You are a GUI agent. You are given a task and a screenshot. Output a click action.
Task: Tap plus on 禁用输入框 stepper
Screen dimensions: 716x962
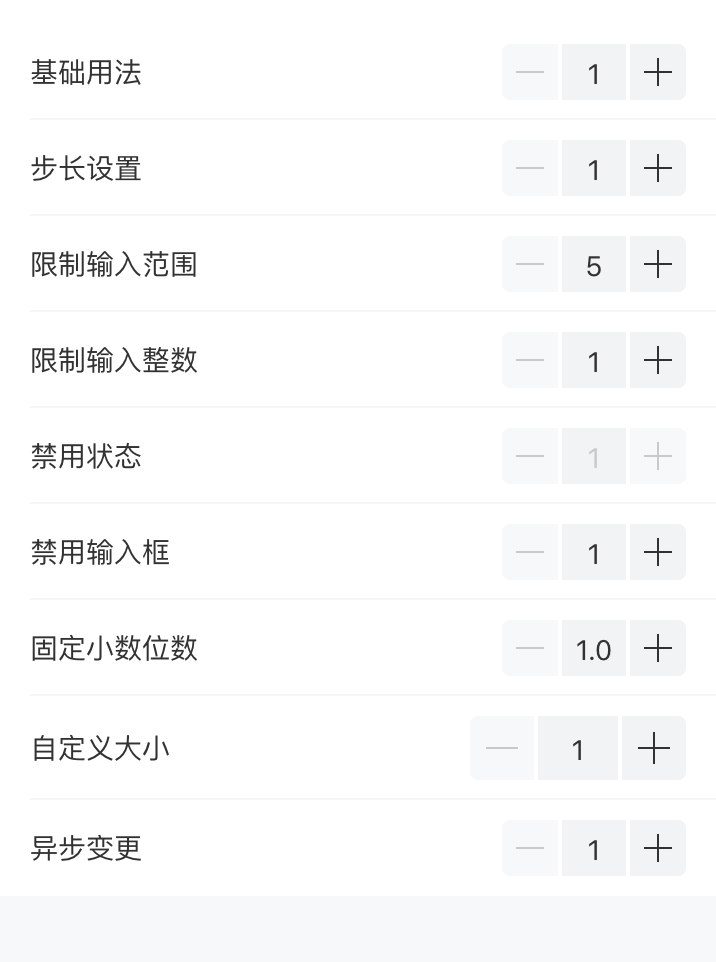[657, 552]
